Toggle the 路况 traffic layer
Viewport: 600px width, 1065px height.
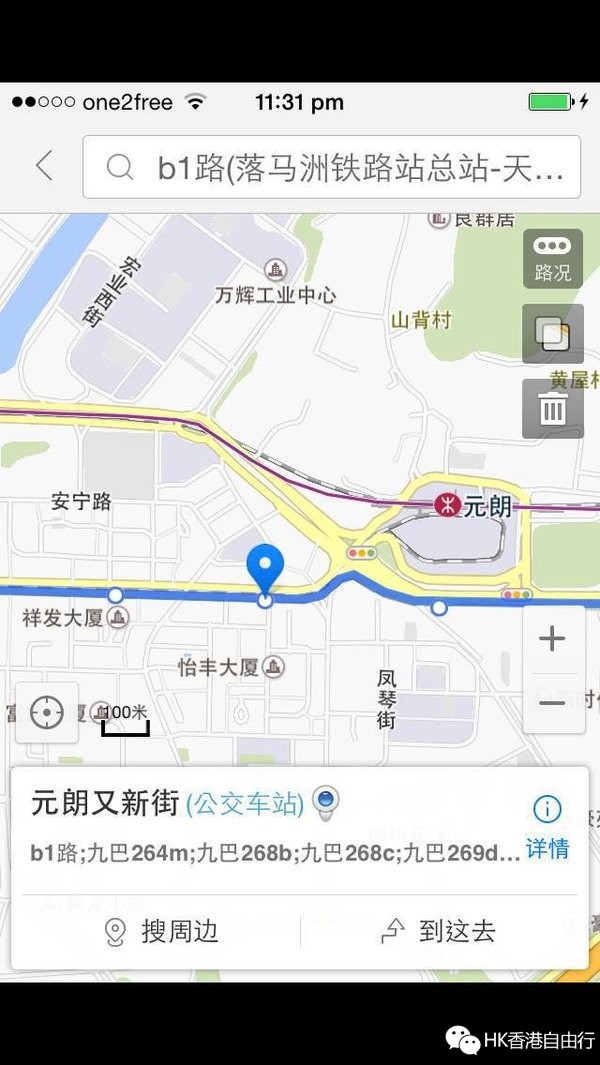pos(552,259)
